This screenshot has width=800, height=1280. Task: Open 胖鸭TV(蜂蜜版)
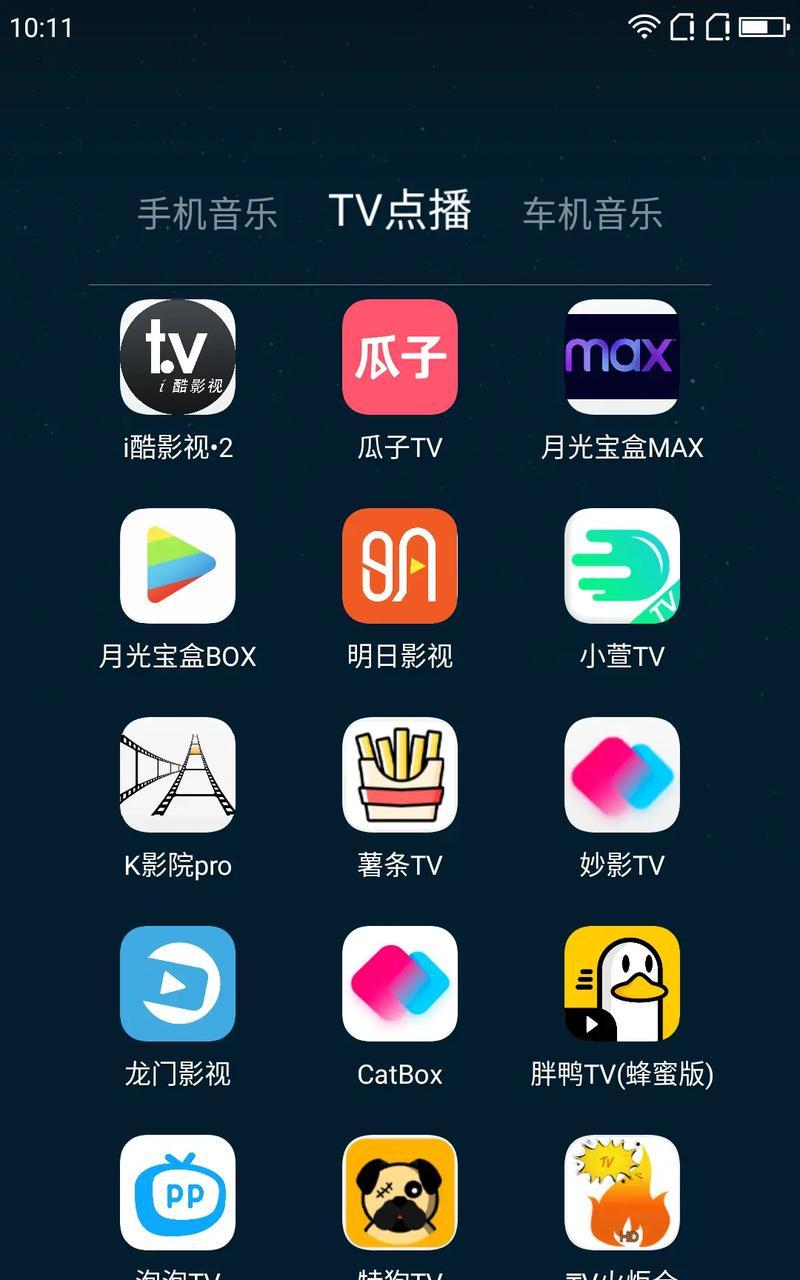(x=622, y=984)
